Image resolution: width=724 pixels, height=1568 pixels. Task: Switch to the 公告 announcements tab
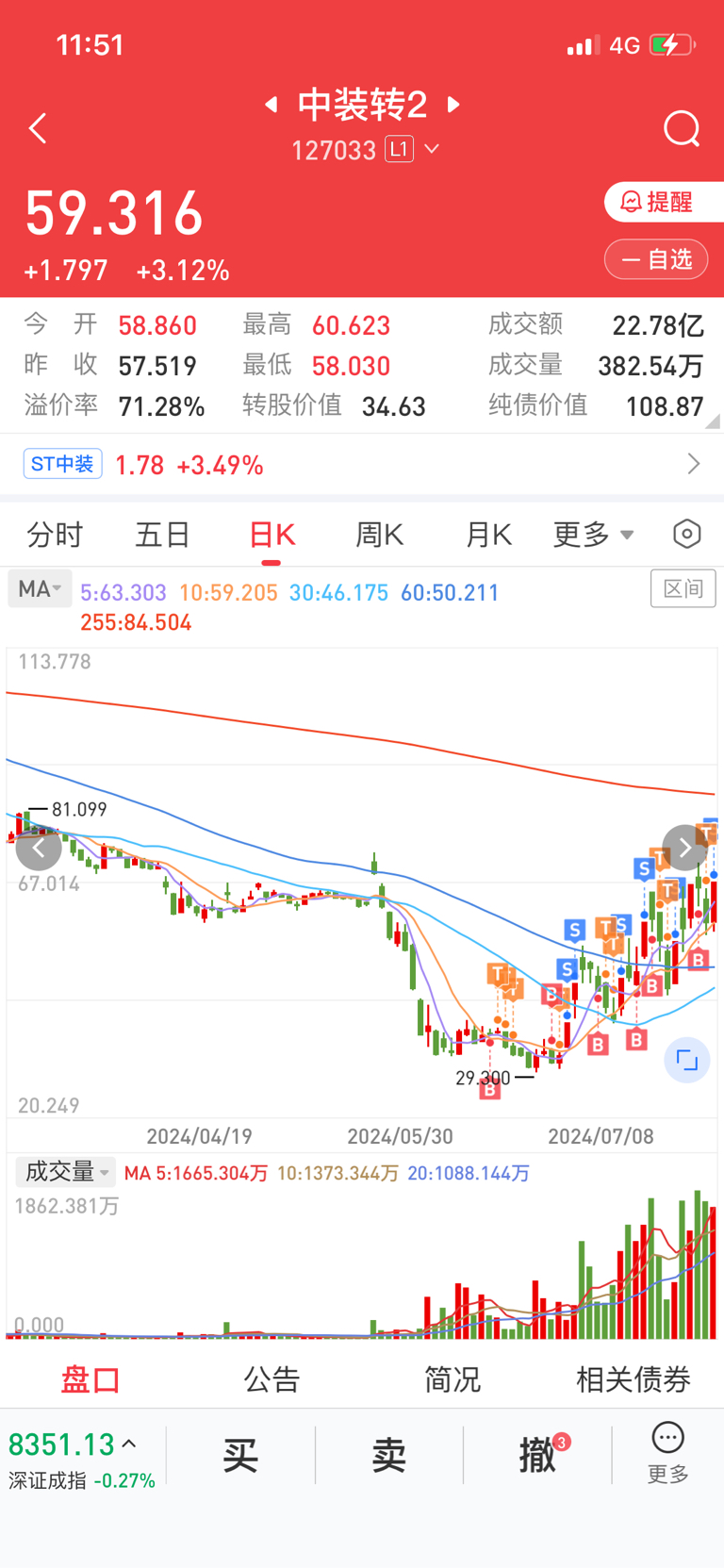tap(271, 1378)
